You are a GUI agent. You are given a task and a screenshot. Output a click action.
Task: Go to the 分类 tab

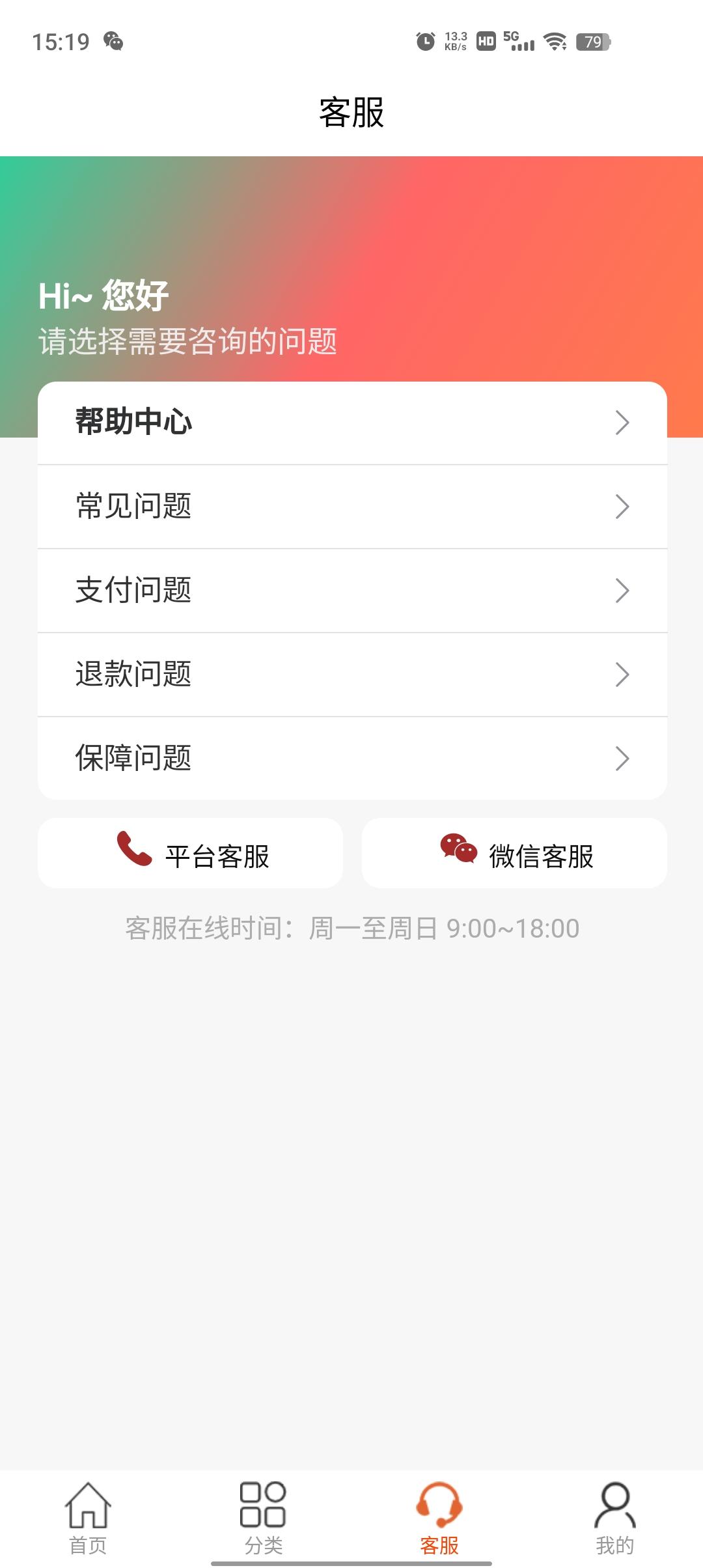click(264, 1517)
